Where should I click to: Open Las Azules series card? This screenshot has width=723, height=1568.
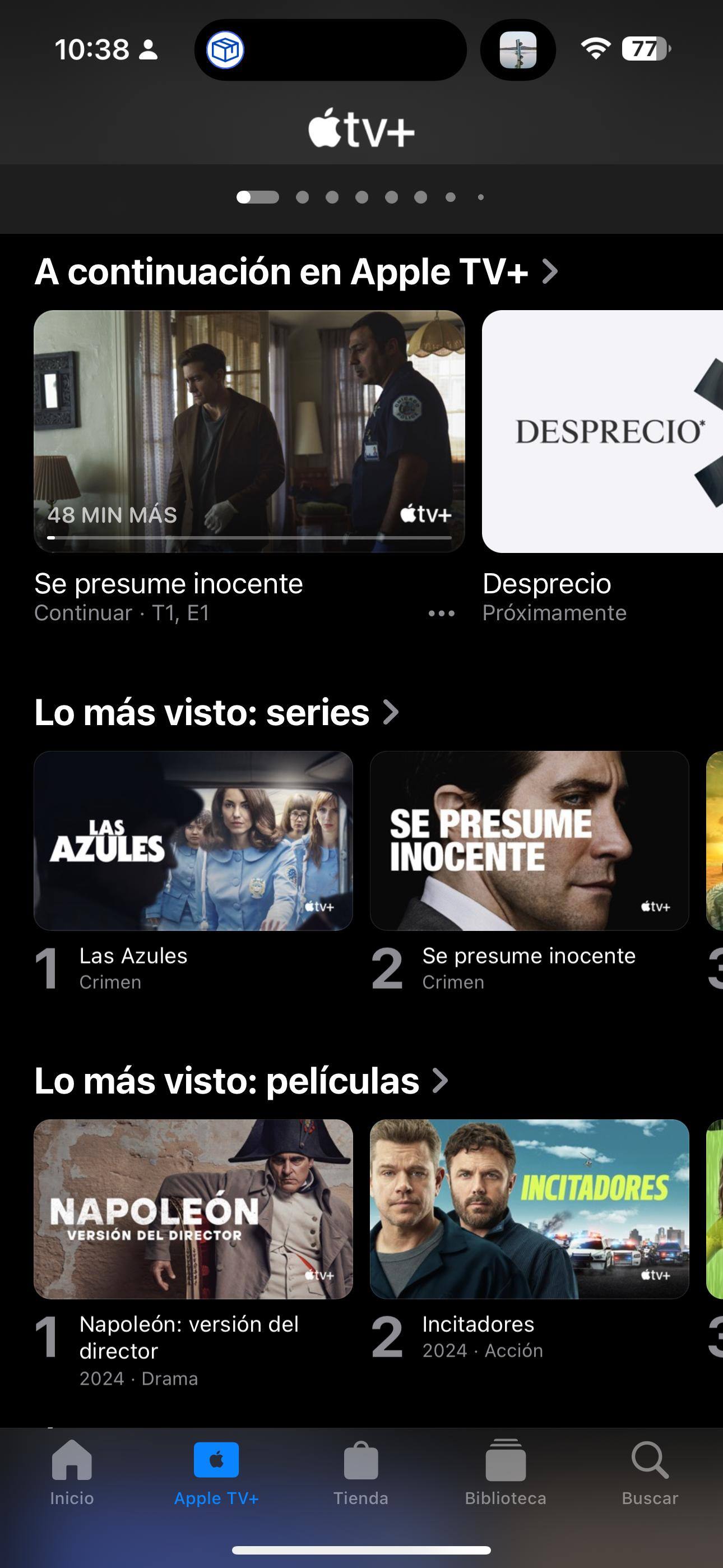click(193, 841)
